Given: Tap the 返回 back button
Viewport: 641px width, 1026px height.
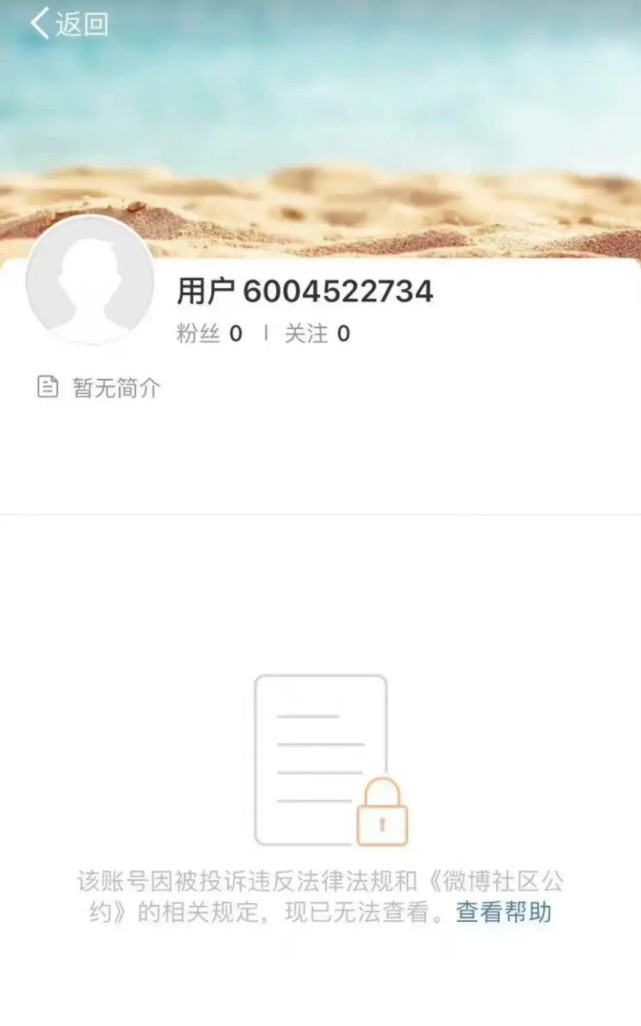Looking at the screenshot, I should pos(68,24).
